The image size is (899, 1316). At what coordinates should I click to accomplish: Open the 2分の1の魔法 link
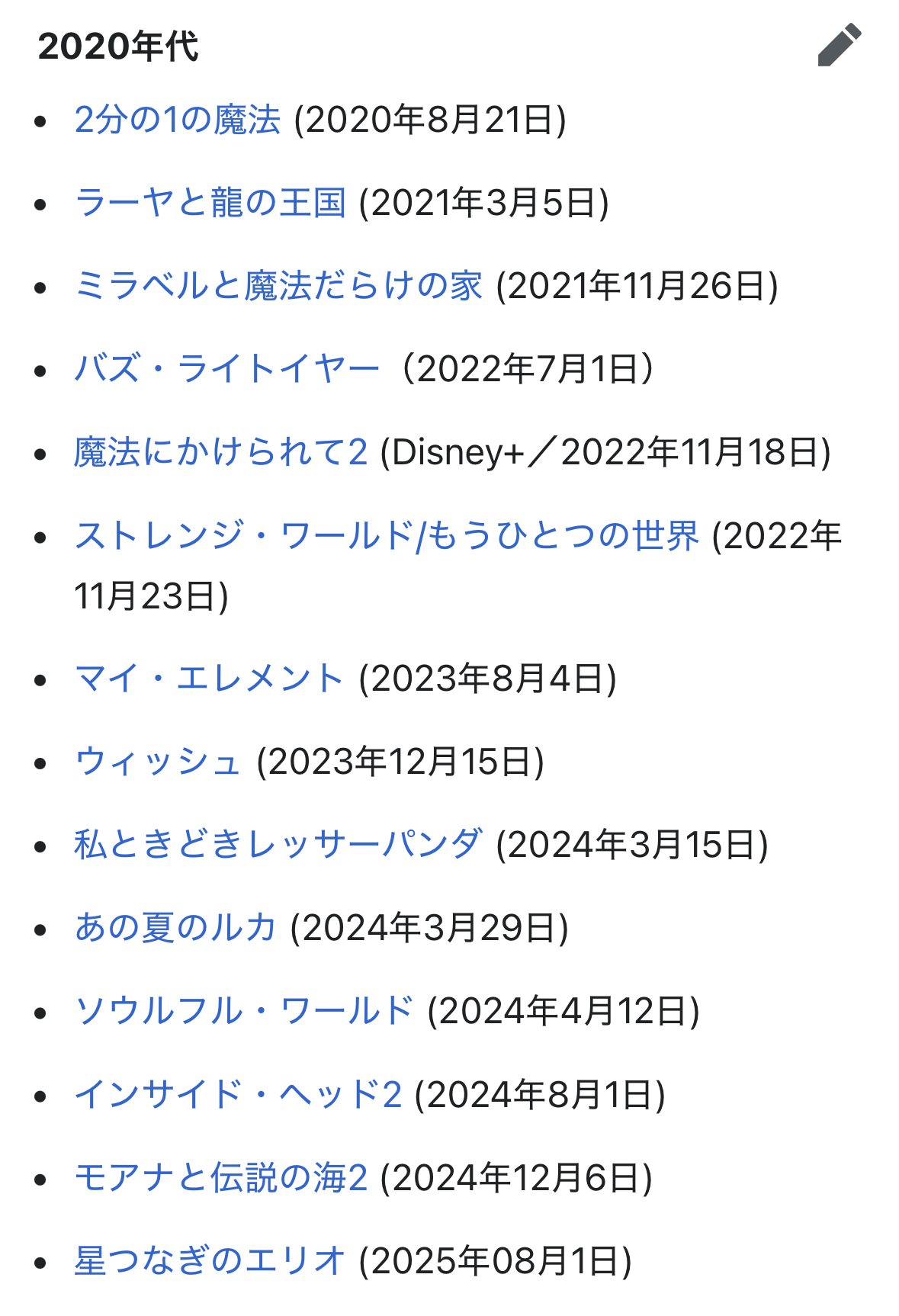click(x=178, y=120)
